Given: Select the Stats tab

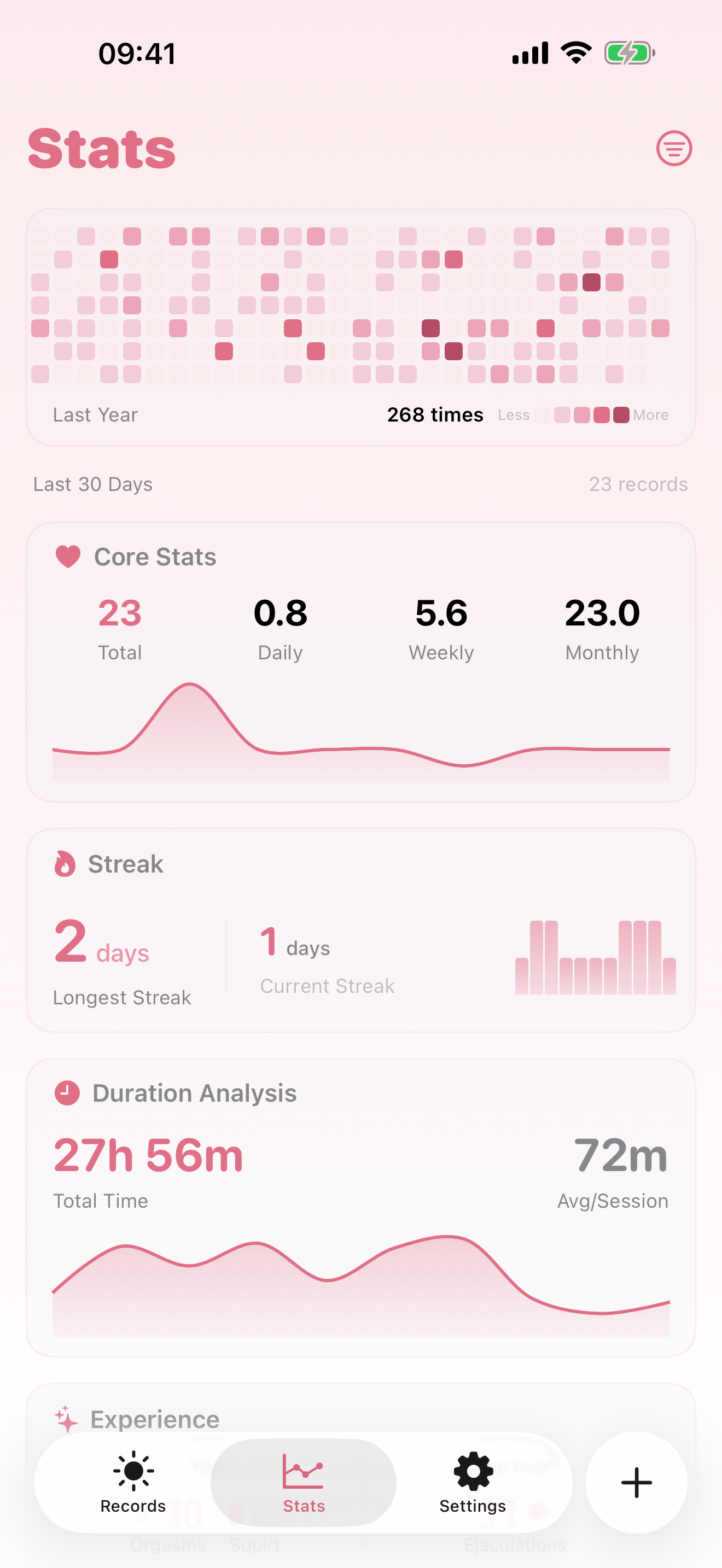Looking at the screenshot, I should pyautogui.click(x=303, y=1483).
